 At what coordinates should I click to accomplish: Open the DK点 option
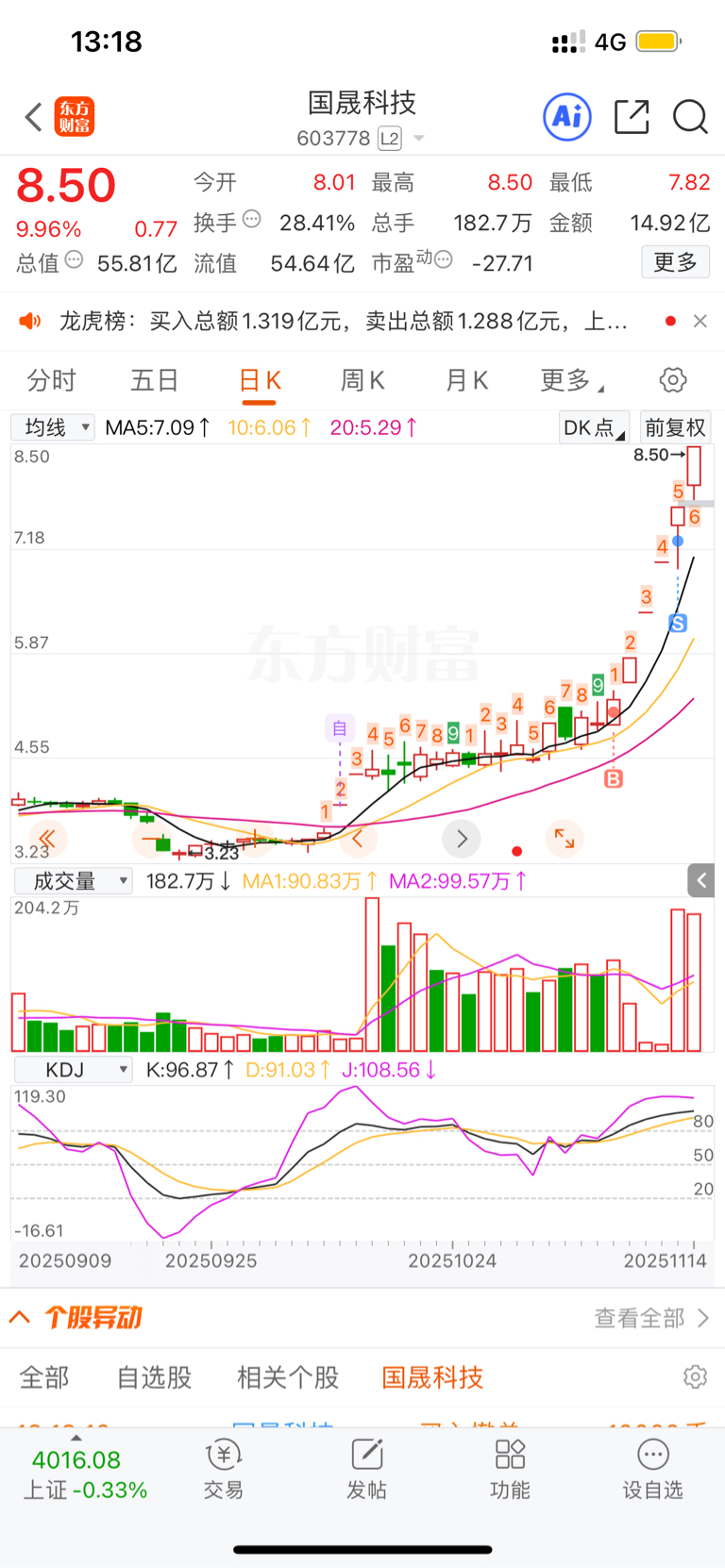[593, 427]
